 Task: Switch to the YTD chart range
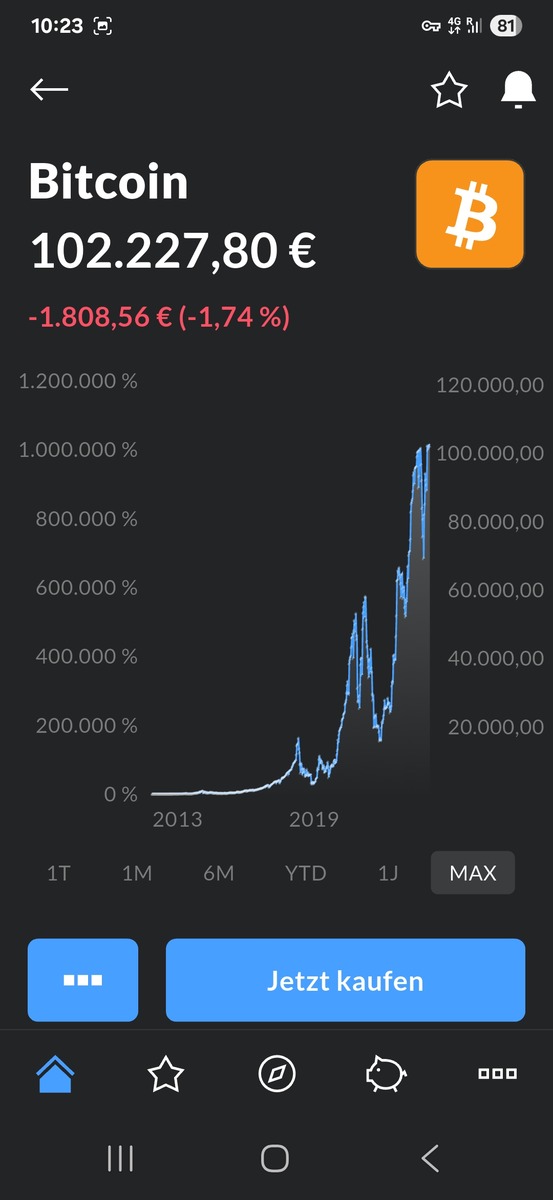(305, 873)
